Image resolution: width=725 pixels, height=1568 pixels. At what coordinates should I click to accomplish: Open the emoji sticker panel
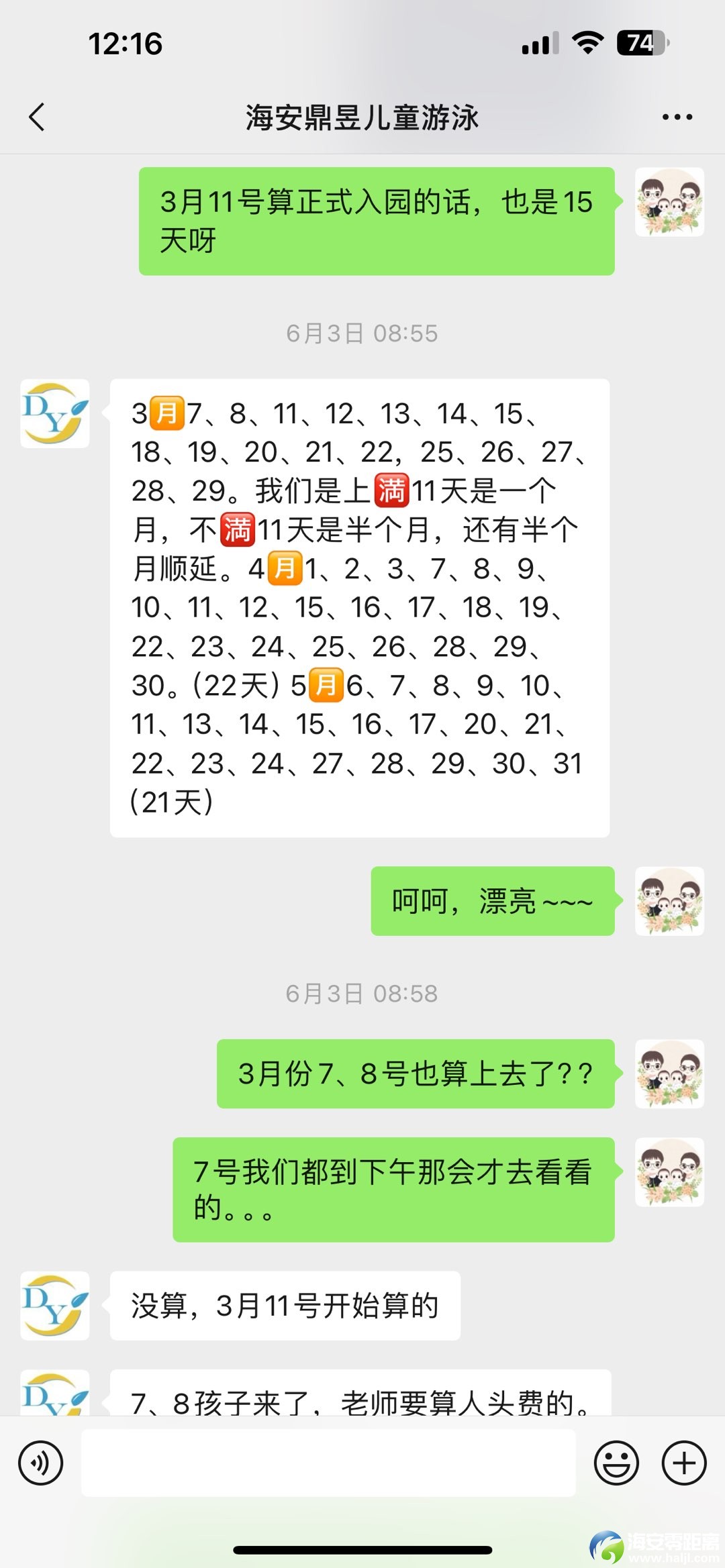[616, 1463]
